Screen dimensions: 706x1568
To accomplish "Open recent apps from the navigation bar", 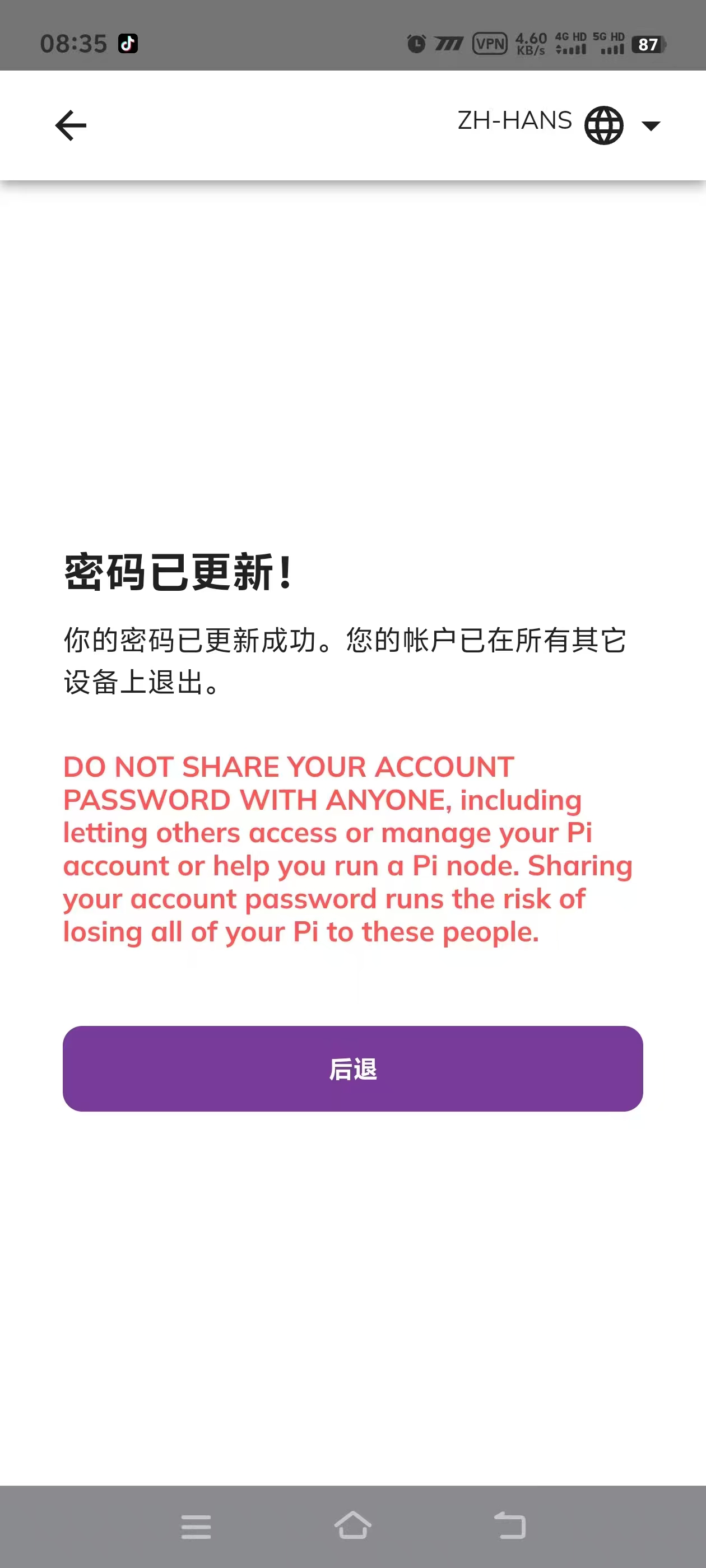I will 196,1527.
